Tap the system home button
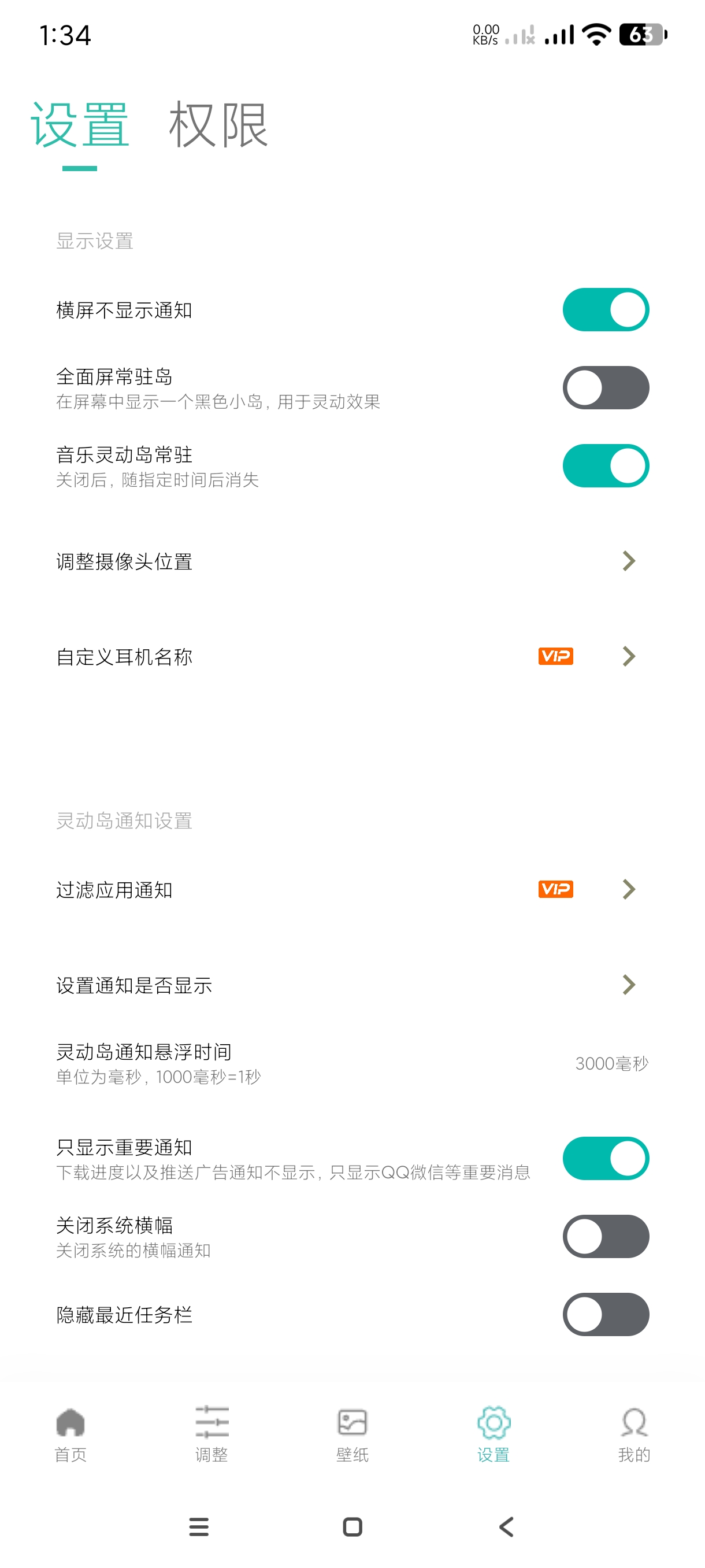Screen dimensions: 705x1568 point(352,1526)
